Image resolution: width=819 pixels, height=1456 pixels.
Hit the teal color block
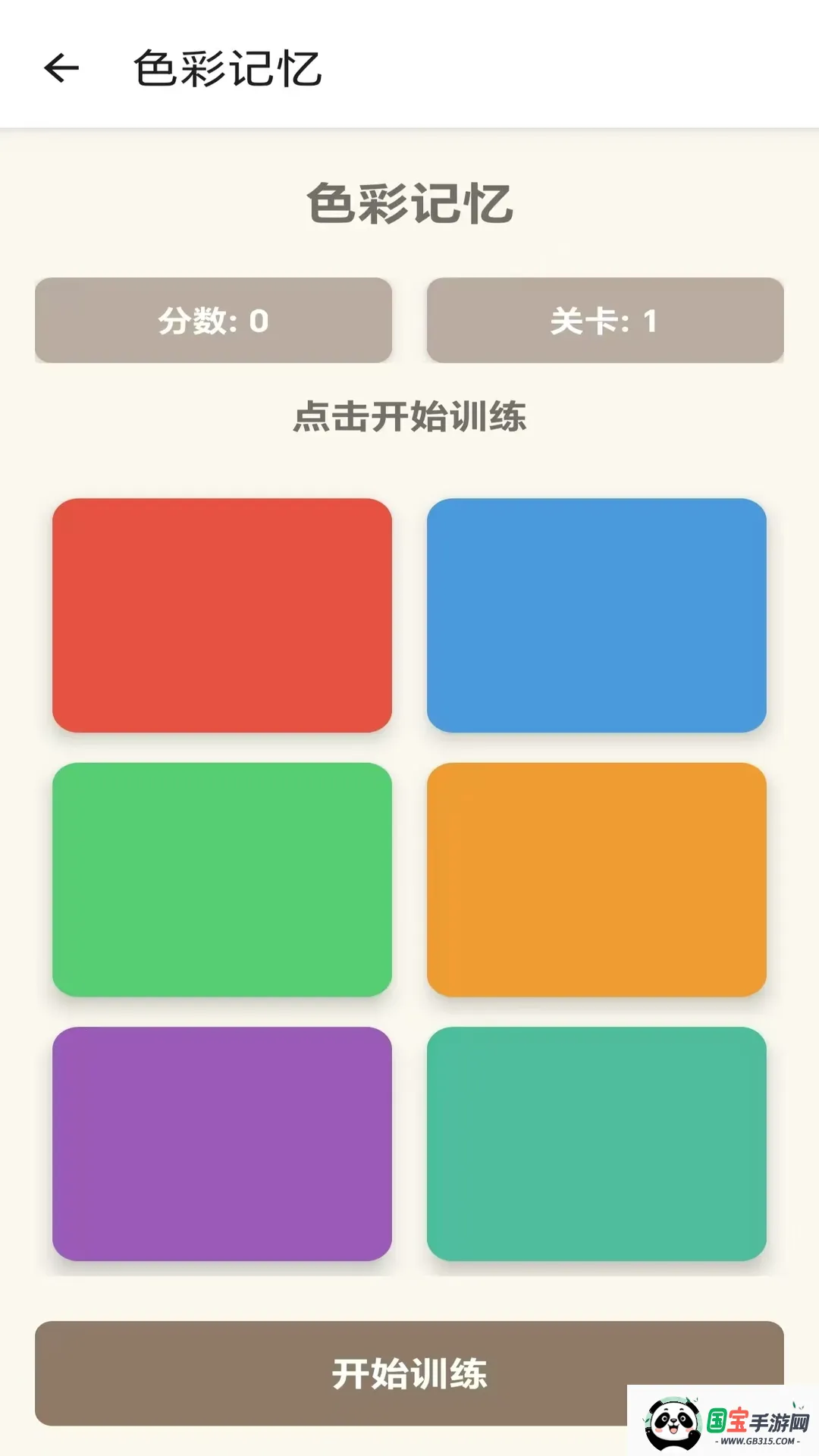[596, 1144]
